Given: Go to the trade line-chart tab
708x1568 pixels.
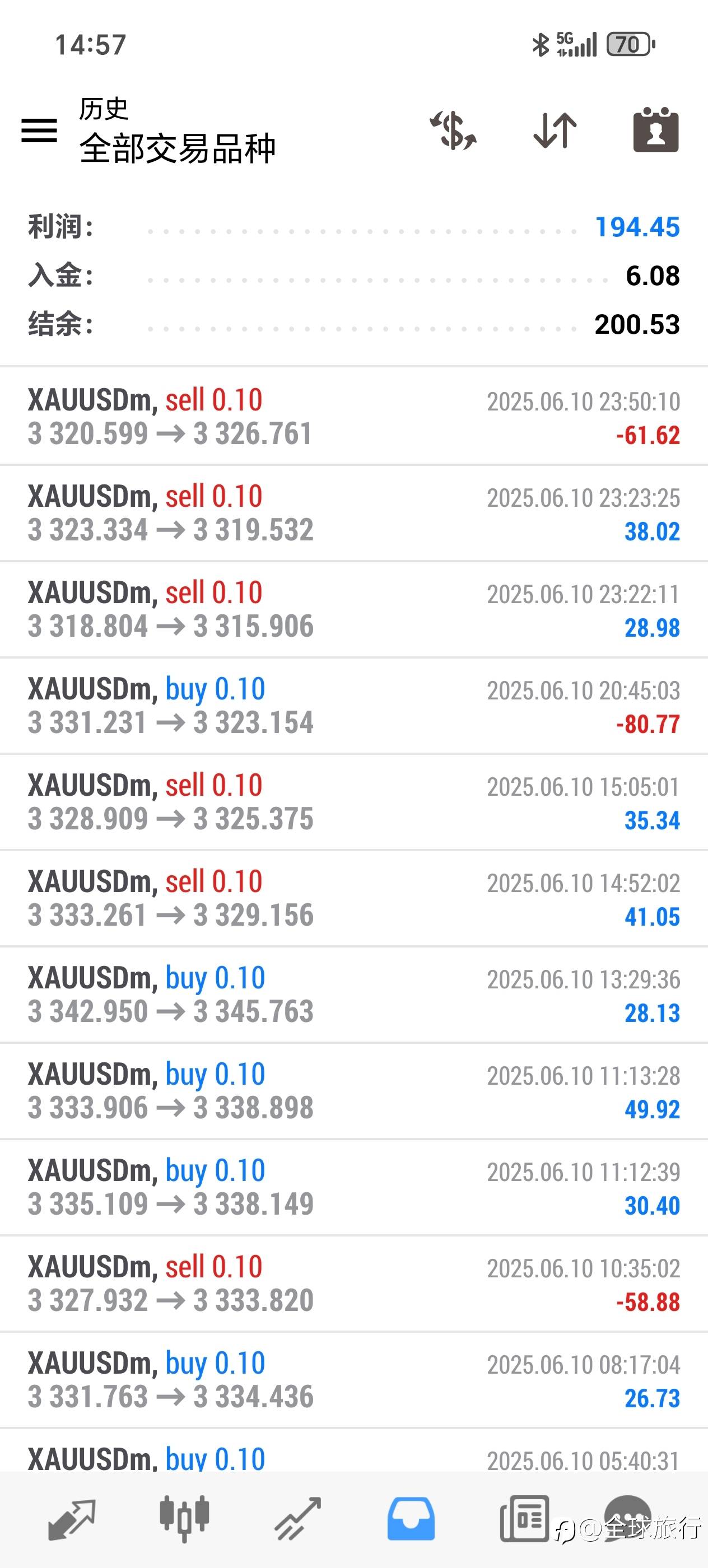Looking at the screenshot, I should pos(297,1520).
